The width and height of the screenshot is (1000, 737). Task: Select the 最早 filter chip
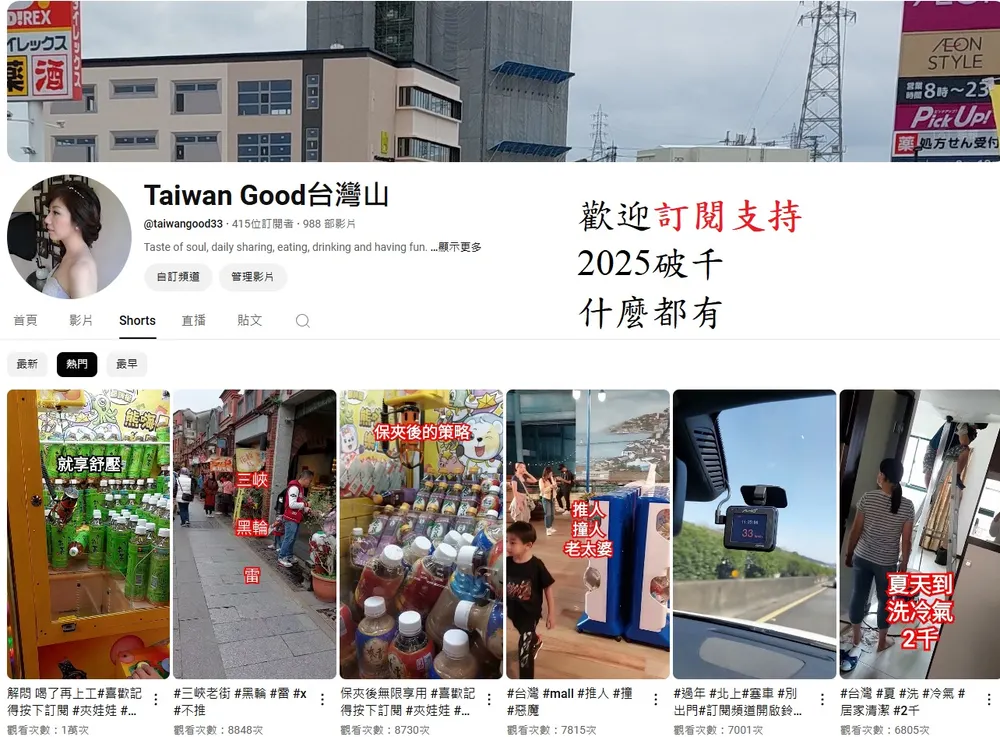point(127,364)
